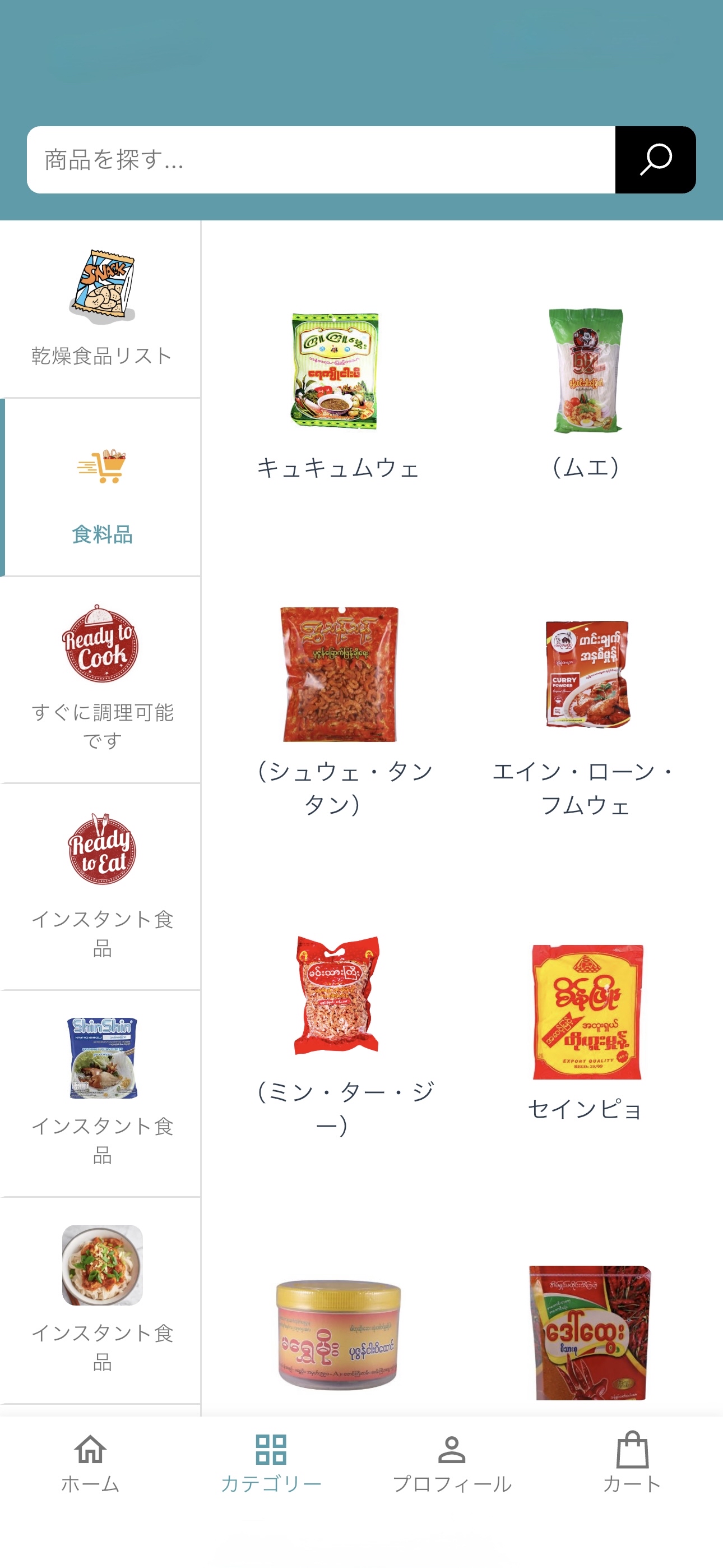Open the キュキュムウェ product
This screenshot has height=1568, width=723.
click(x=336, y=393)
